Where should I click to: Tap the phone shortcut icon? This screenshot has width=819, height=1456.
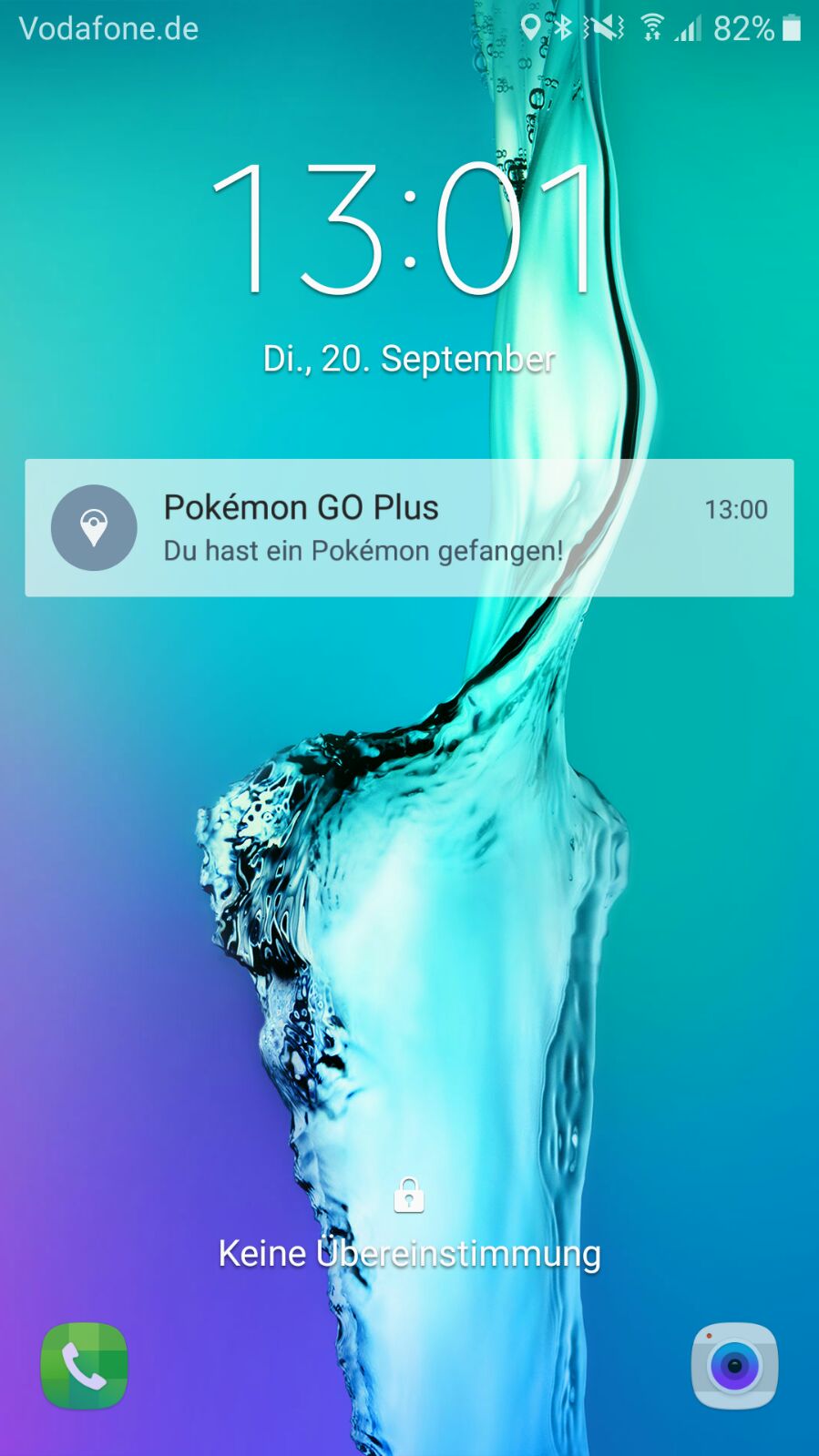point(84,1365)
